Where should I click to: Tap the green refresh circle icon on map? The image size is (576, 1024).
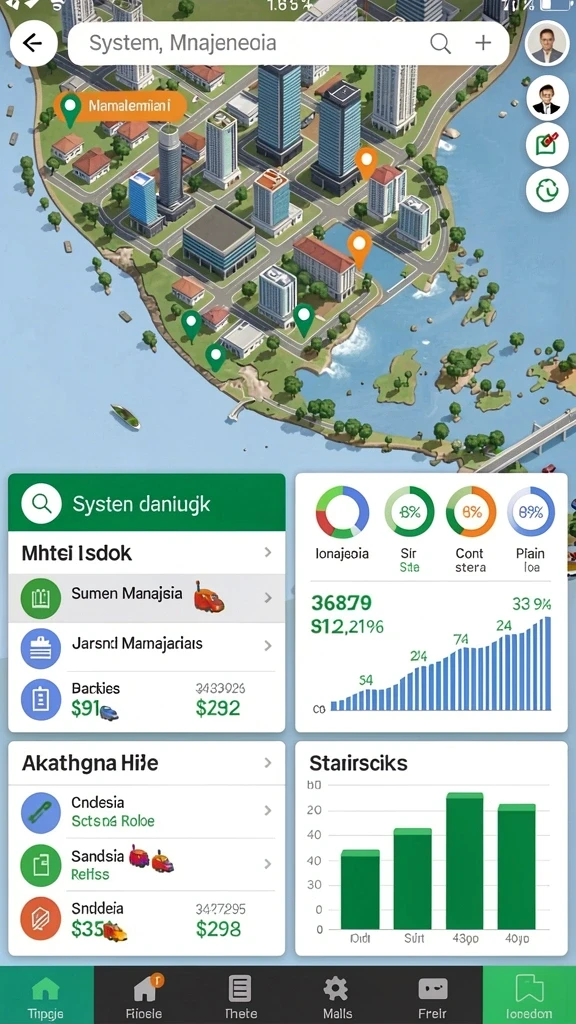coord(547,190)
